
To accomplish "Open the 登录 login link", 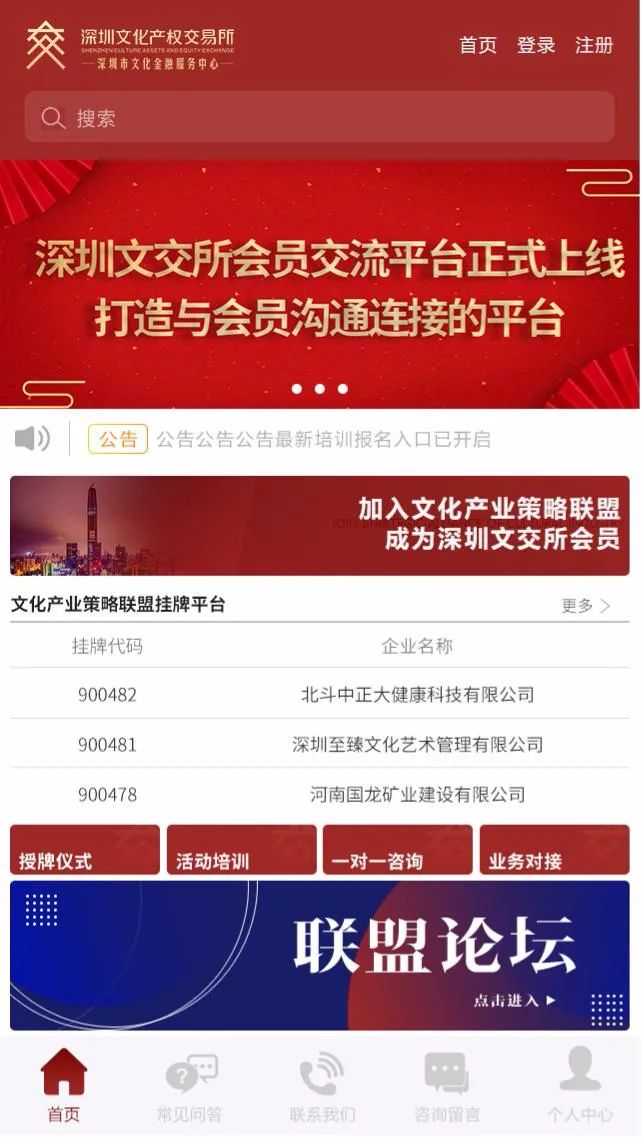I will 536,45.
